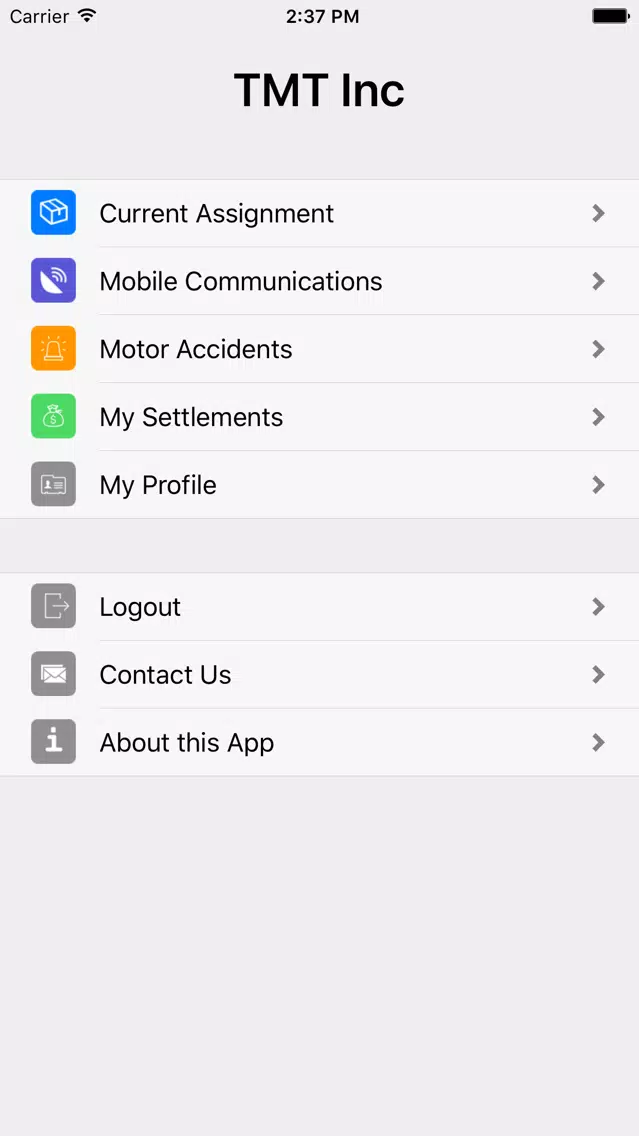
Task: Tap Contact Us
Action: pos(320,674)
